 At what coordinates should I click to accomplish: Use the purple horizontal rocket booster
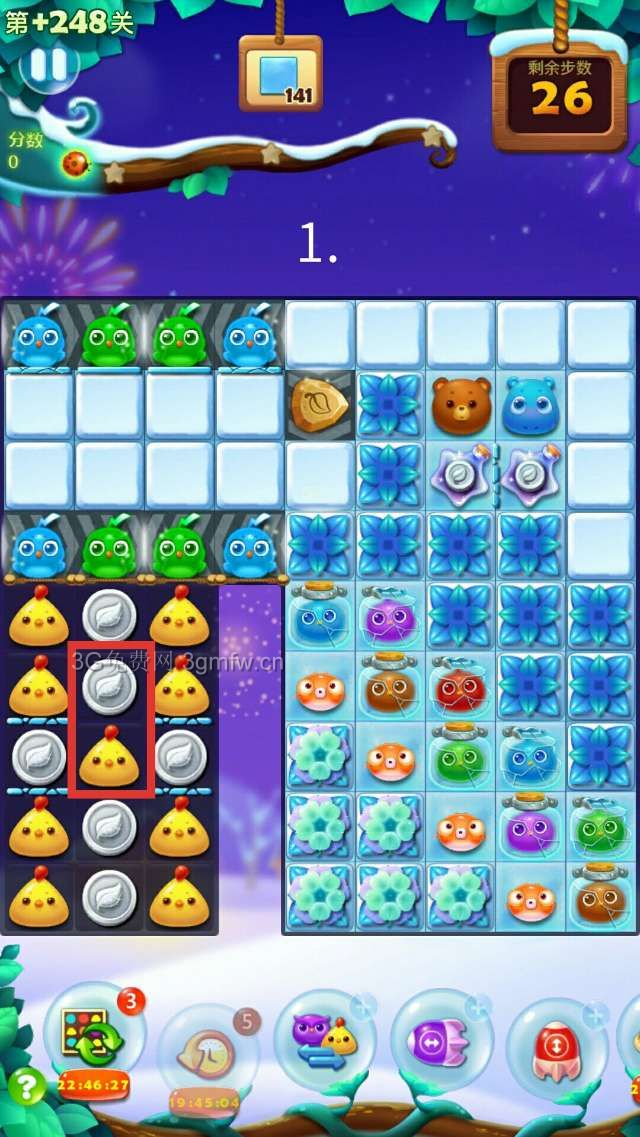coord(438,1042)
